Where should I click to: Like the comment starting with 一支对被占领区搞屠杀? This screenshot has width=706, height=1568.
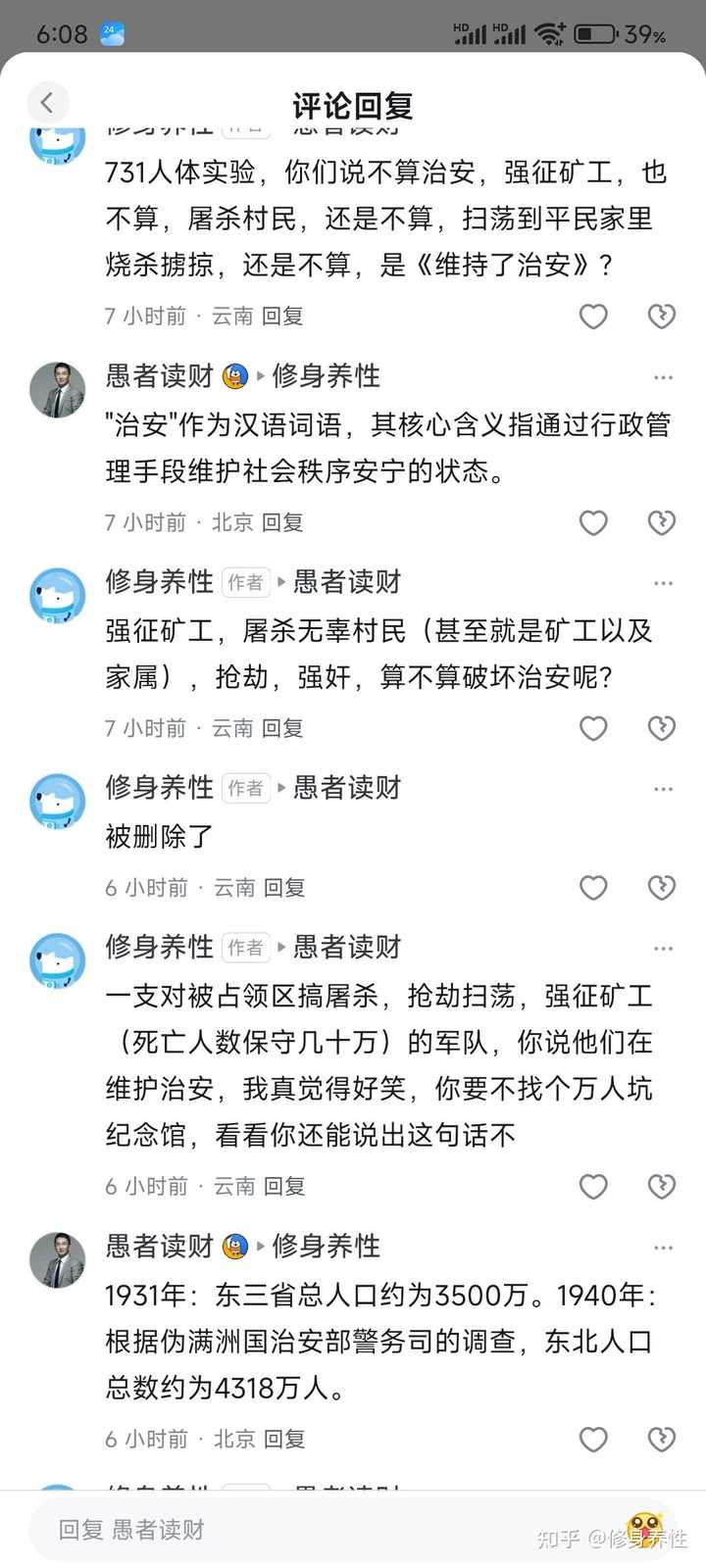(x=593, y=1187)
